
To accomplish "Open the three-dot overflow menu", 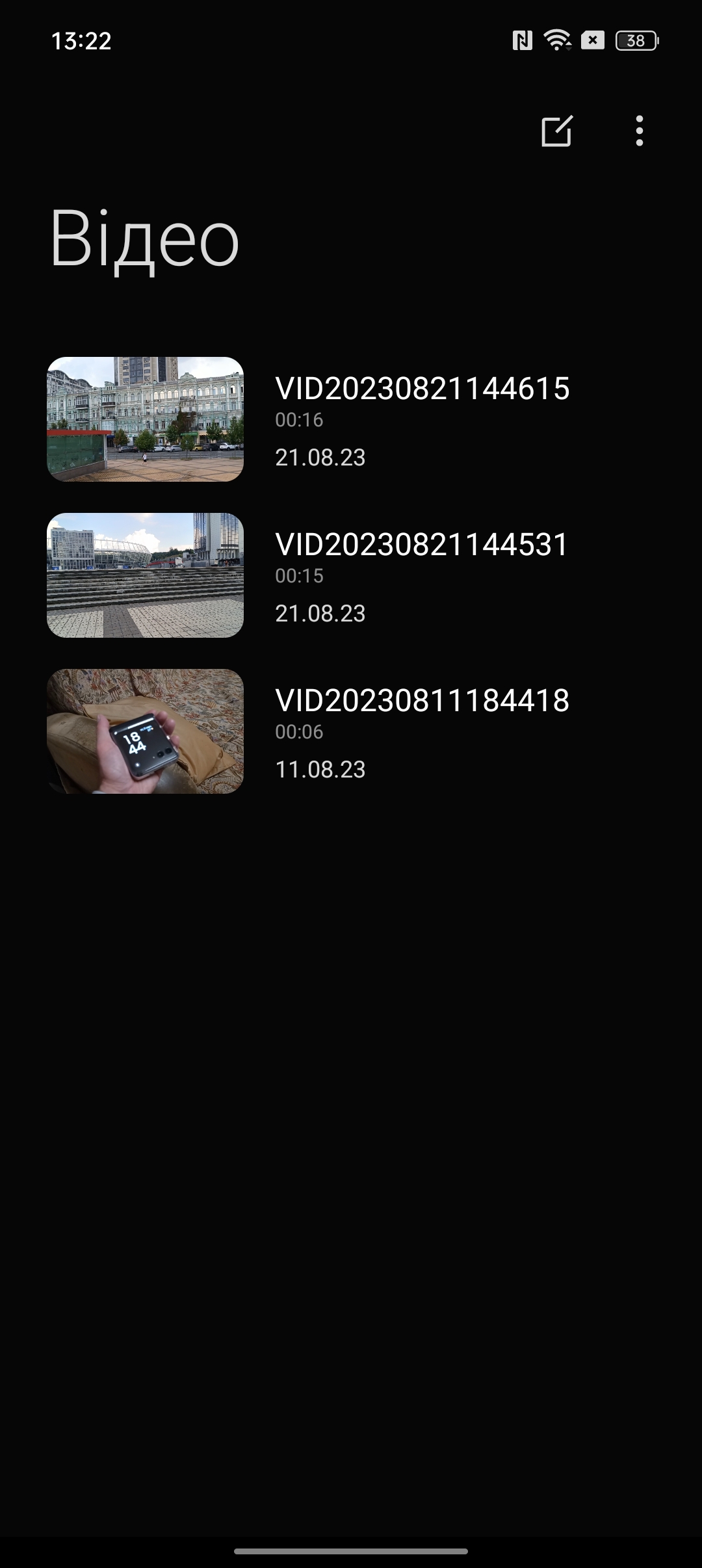I will 640,131.
